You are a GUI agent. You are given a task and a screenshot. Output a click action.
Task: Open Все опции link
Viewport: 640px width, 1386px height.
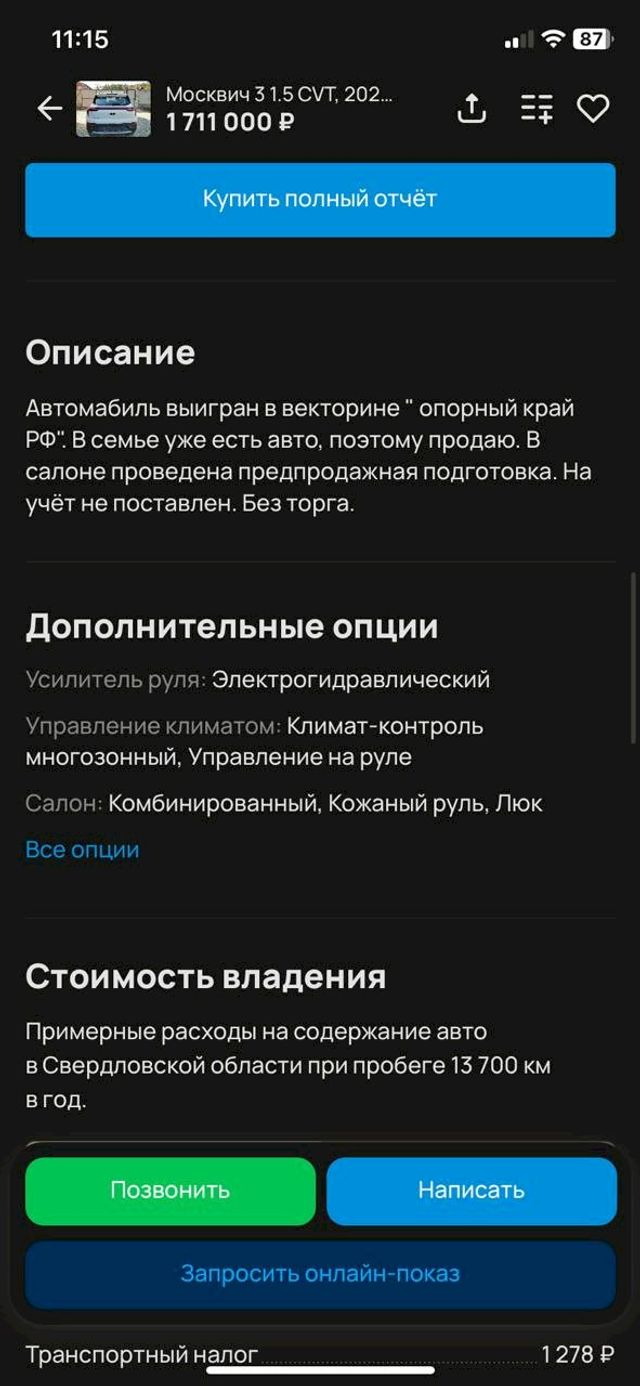(x=82, y=850)
